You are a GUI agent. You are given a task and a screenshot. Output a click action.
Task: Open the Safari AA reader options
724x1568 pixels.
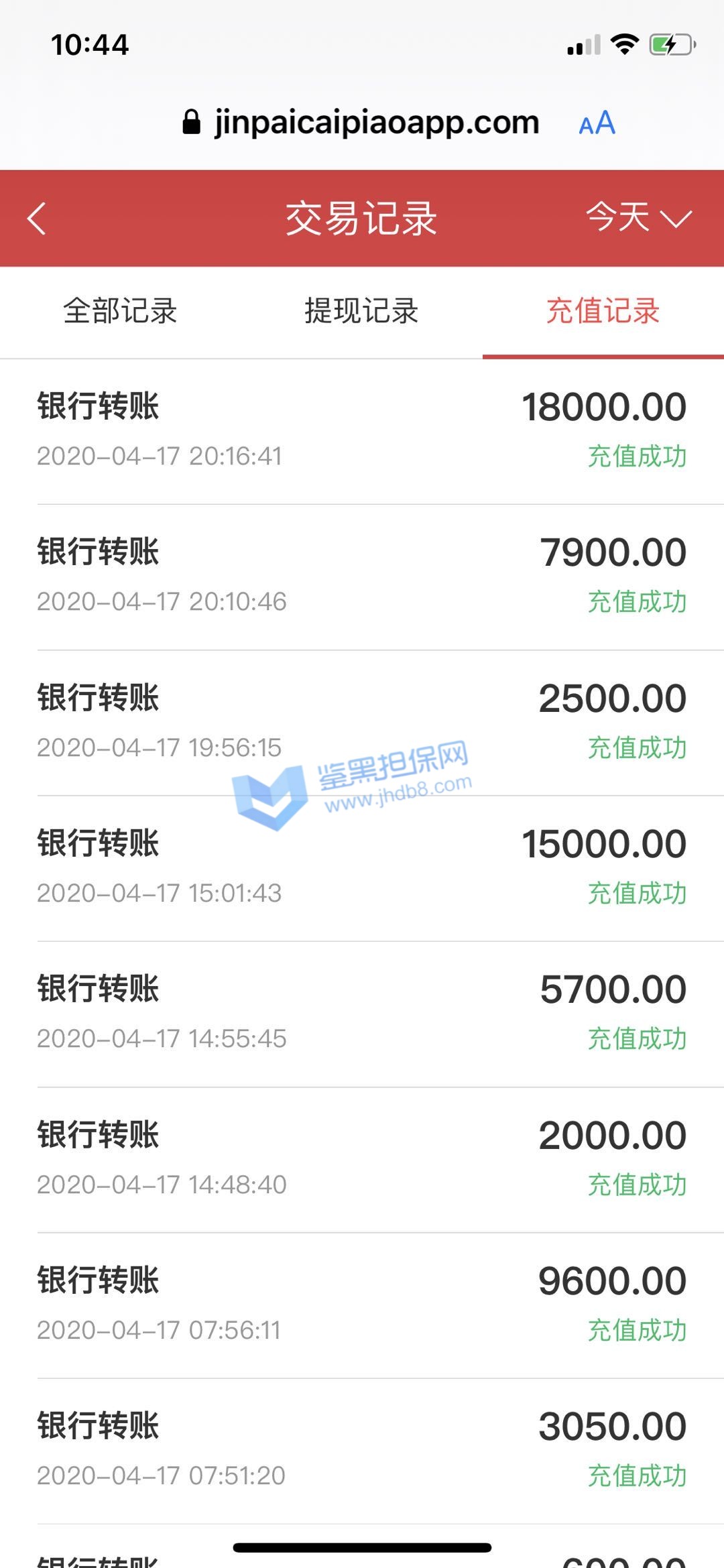[x=597, y=123]
